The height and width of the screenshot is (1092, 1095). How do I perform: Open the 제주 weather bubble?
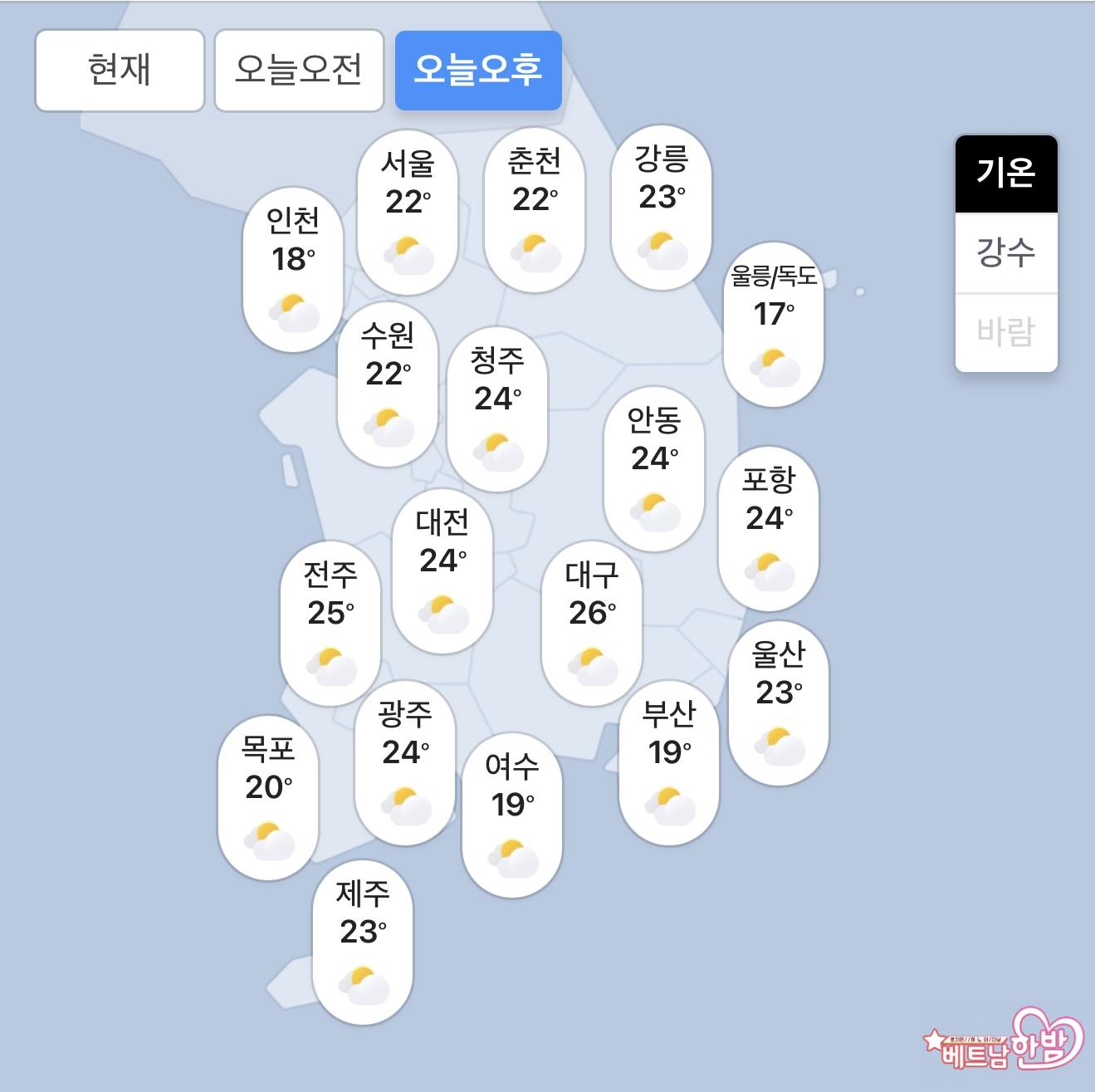coord(363,943)
